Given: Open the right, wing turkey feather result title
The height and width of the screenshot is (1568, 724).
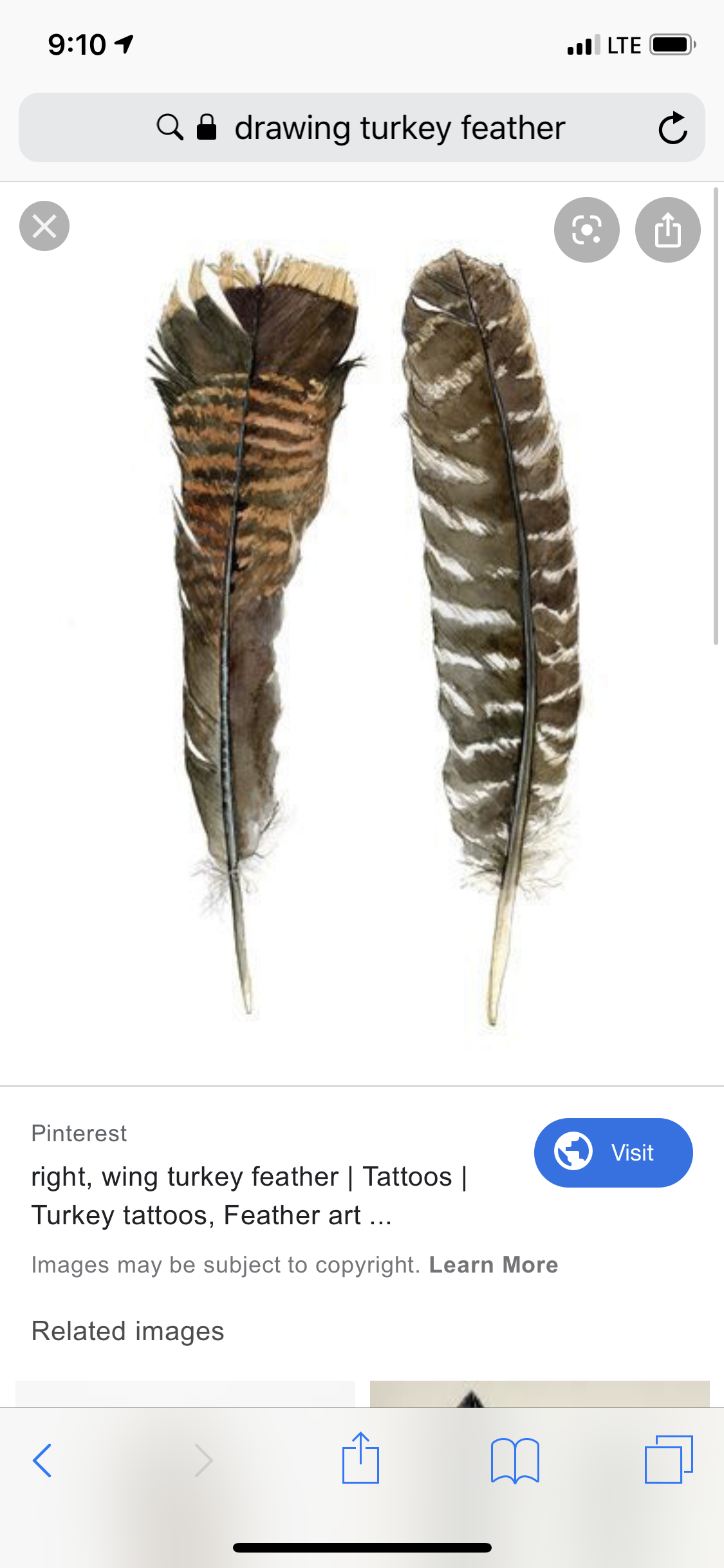Looking at the screenshot, I should click(x=250, y=1195).
